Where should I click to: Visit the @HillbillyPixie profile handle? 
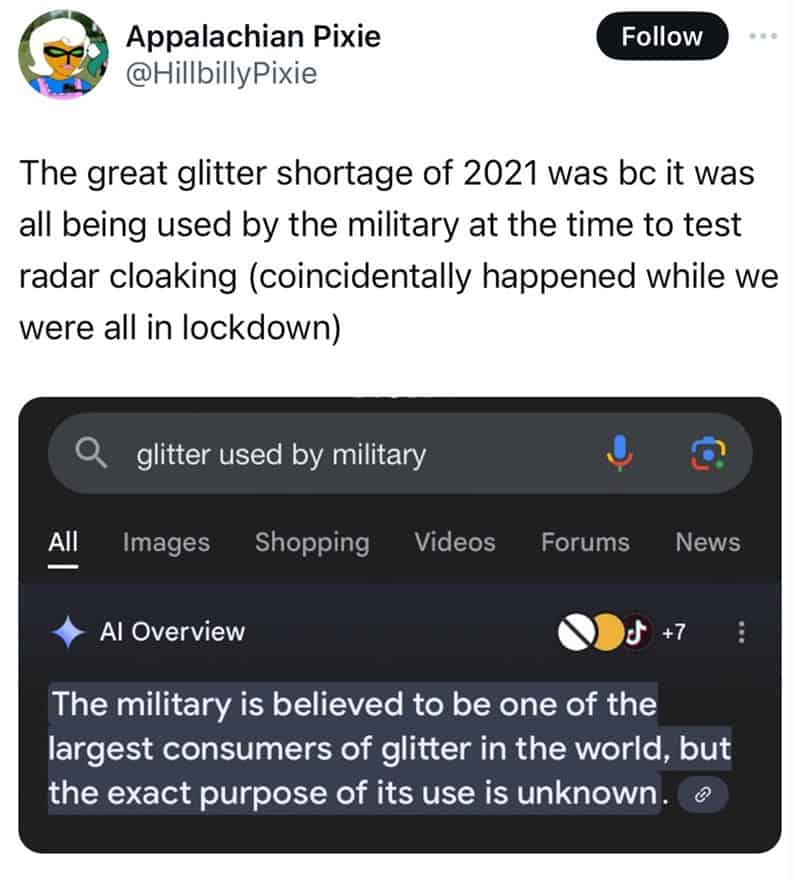coord(221,73)
